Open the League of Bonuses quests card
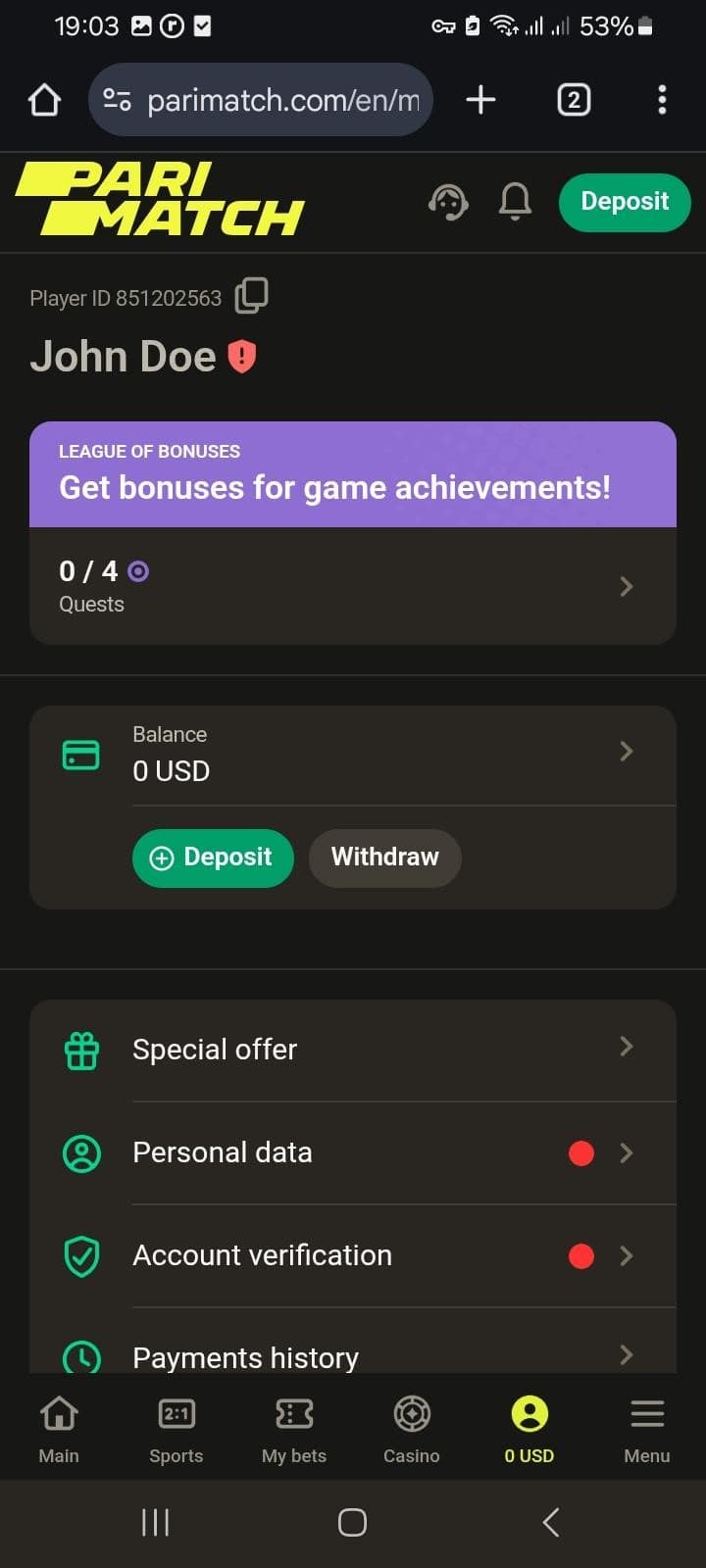Viewport: 706px width, 1568px height. pos(353,585)
